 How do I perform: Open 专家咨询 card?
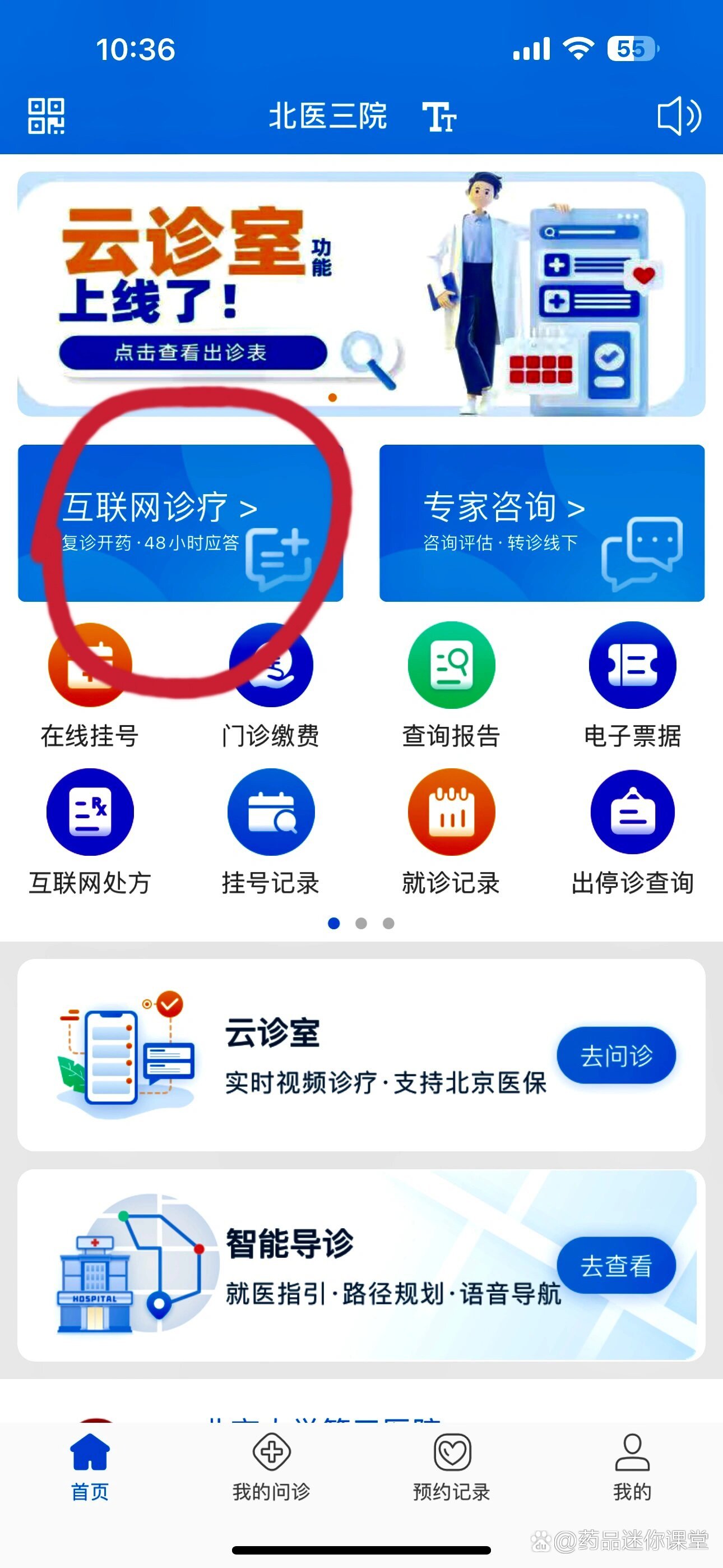(541, 523)
